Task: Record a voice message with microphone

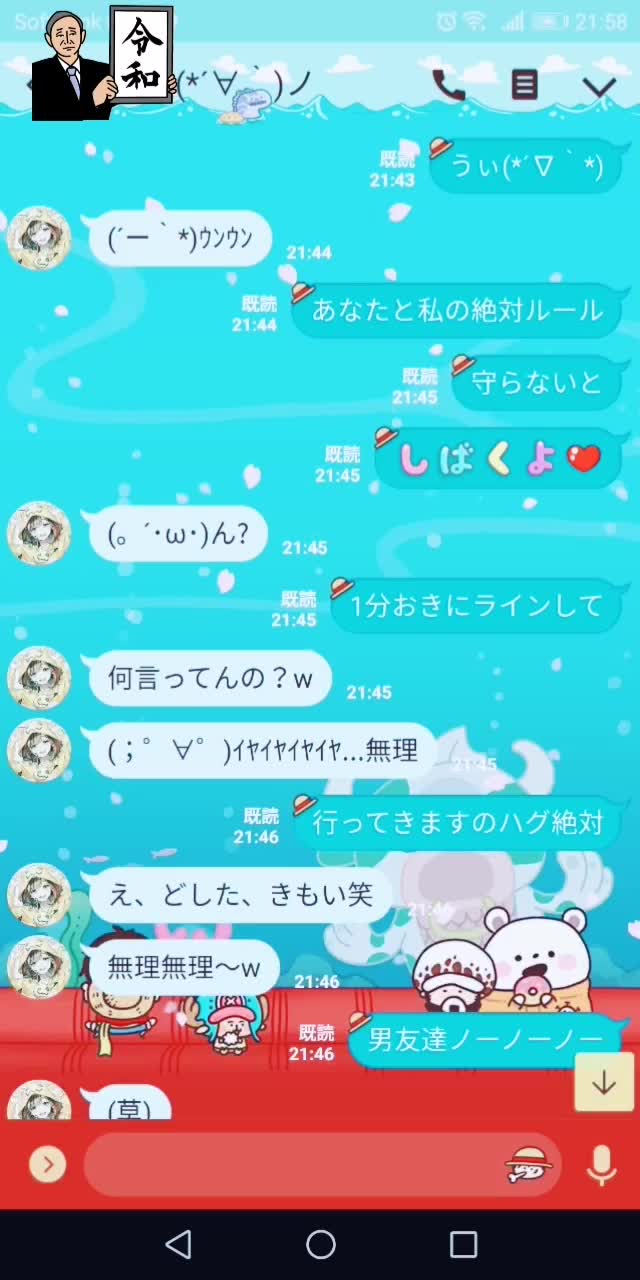Action: [600, 1165]
